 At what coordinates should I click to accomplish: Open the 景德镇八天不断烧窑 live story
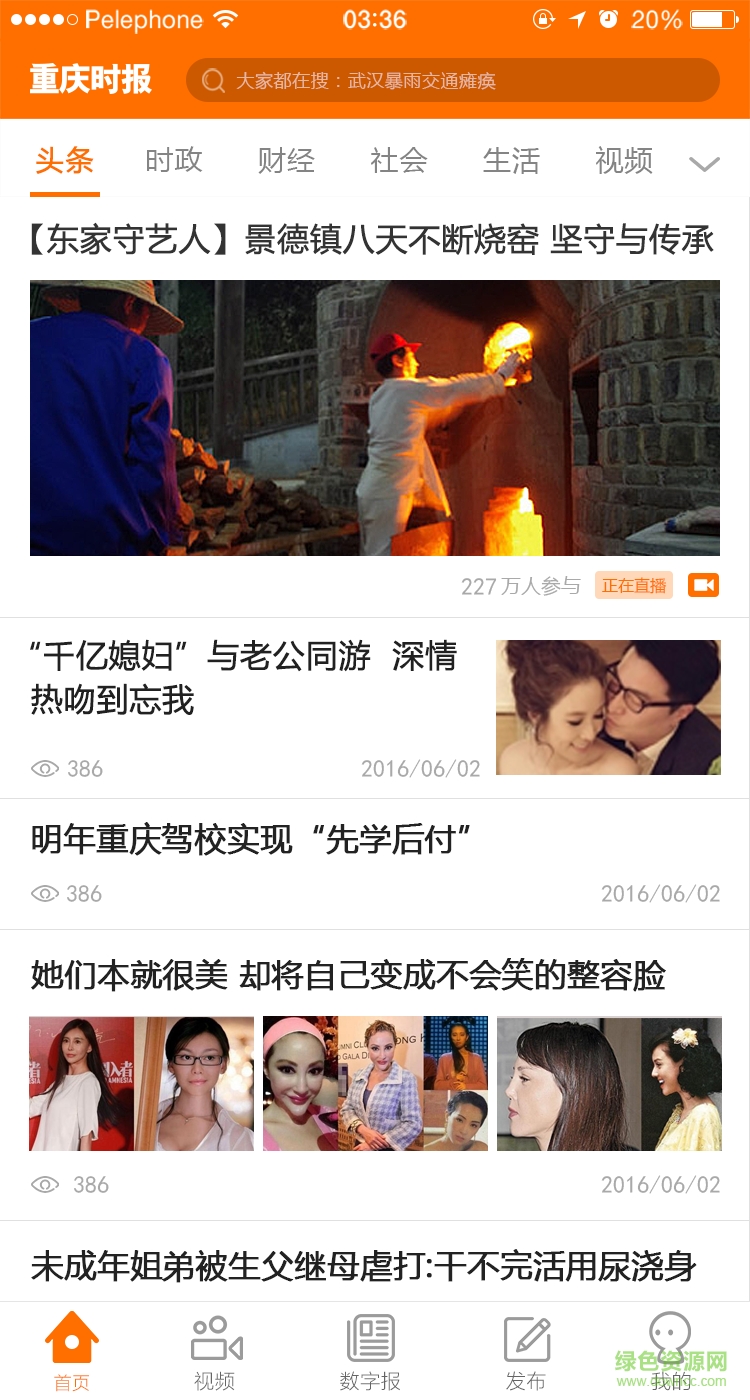(374, 417)
